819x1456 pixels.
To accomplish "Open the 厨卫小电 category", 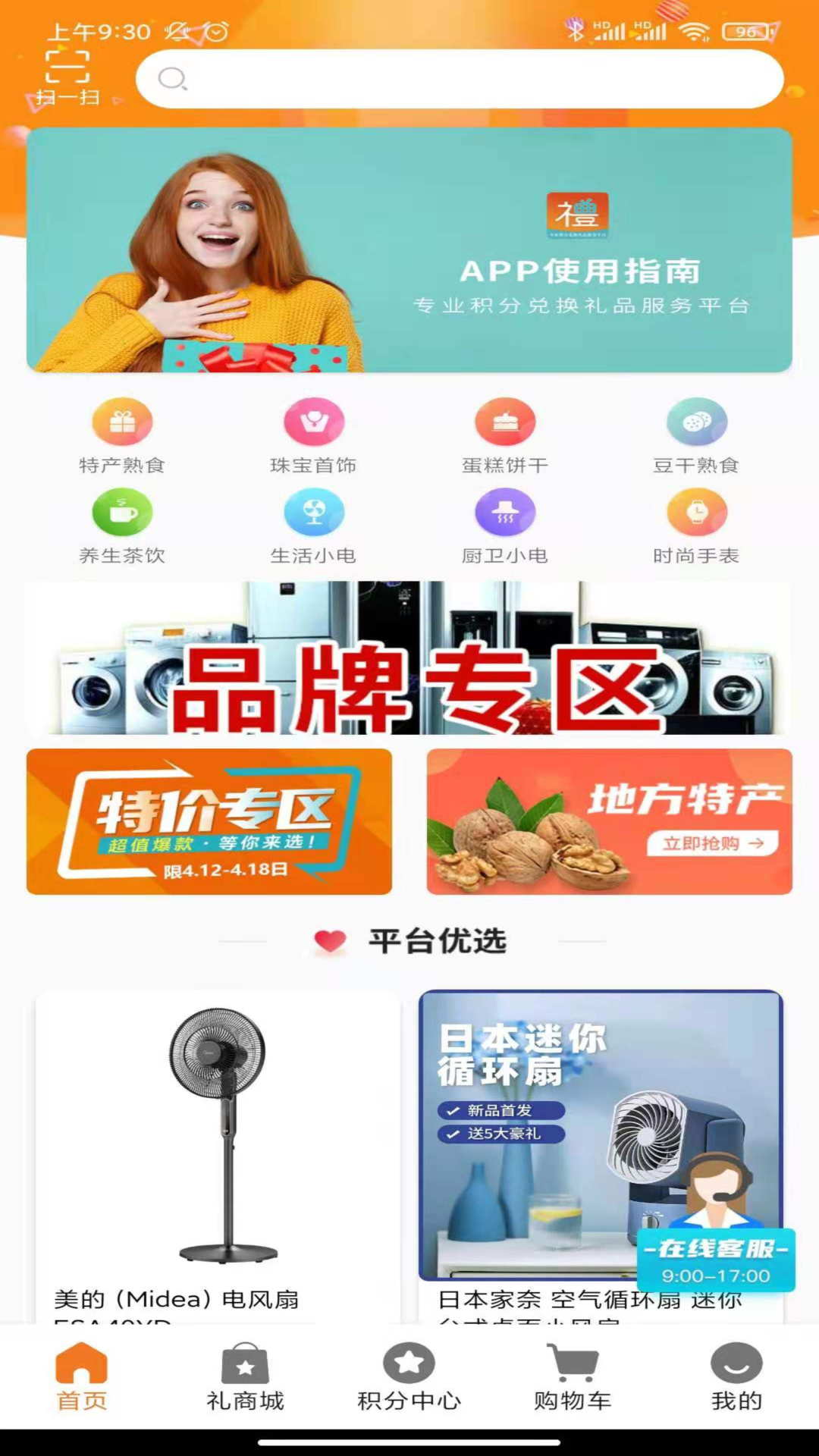I will (504, 523).
